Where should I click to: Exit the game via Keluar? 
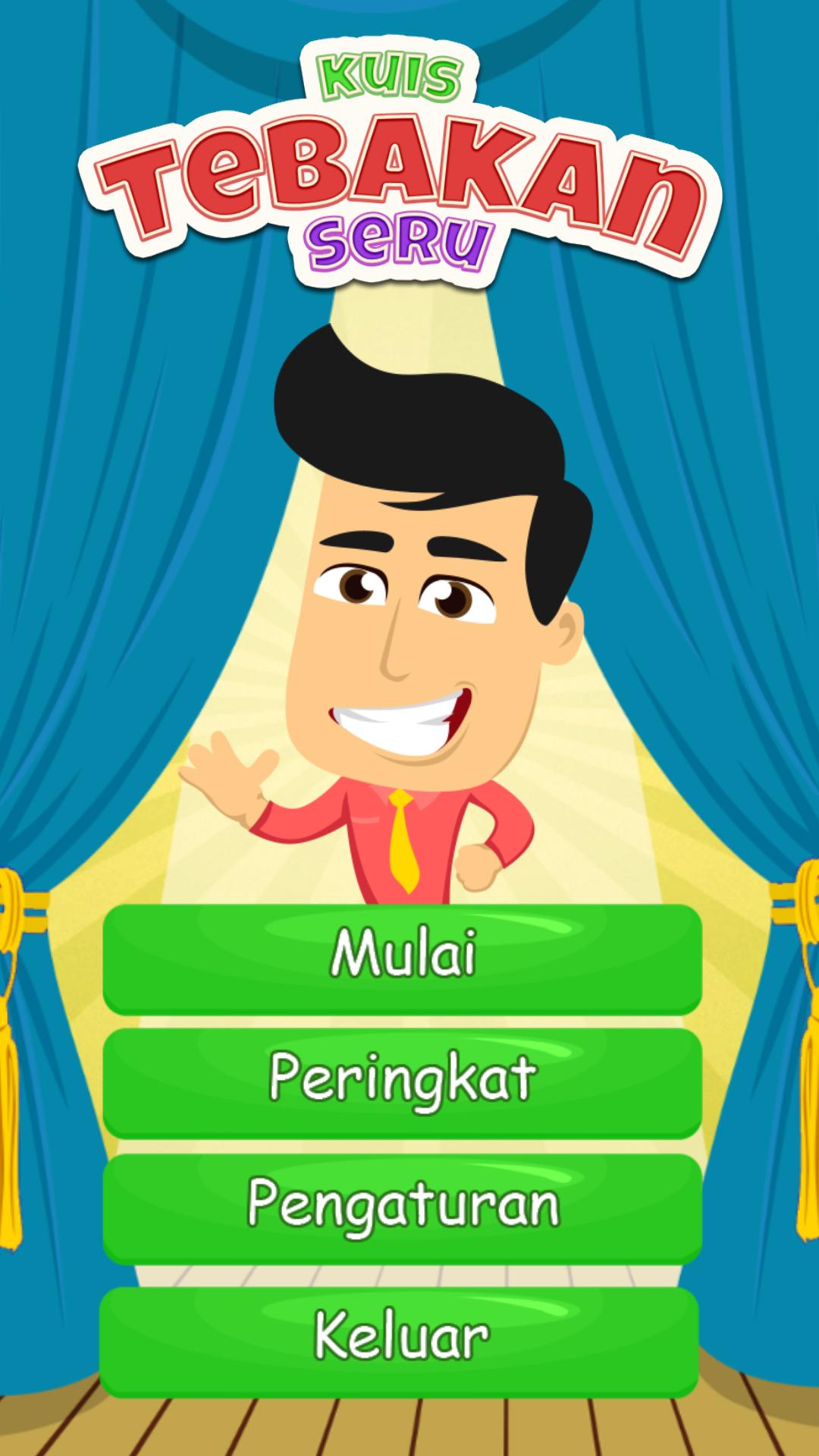400,1341
